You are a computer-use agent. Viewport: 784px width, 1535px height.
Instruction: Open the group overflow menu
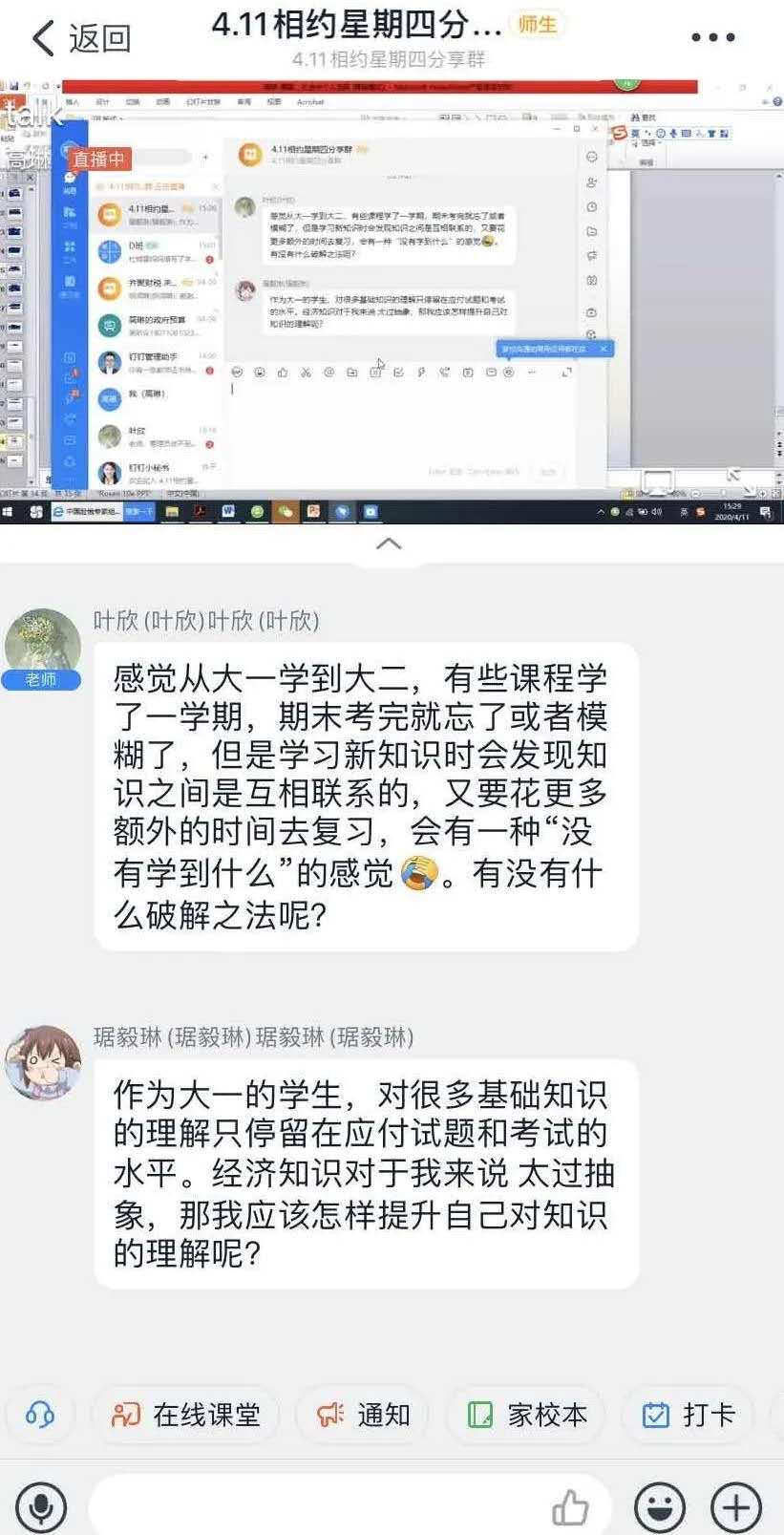[712, 38]
